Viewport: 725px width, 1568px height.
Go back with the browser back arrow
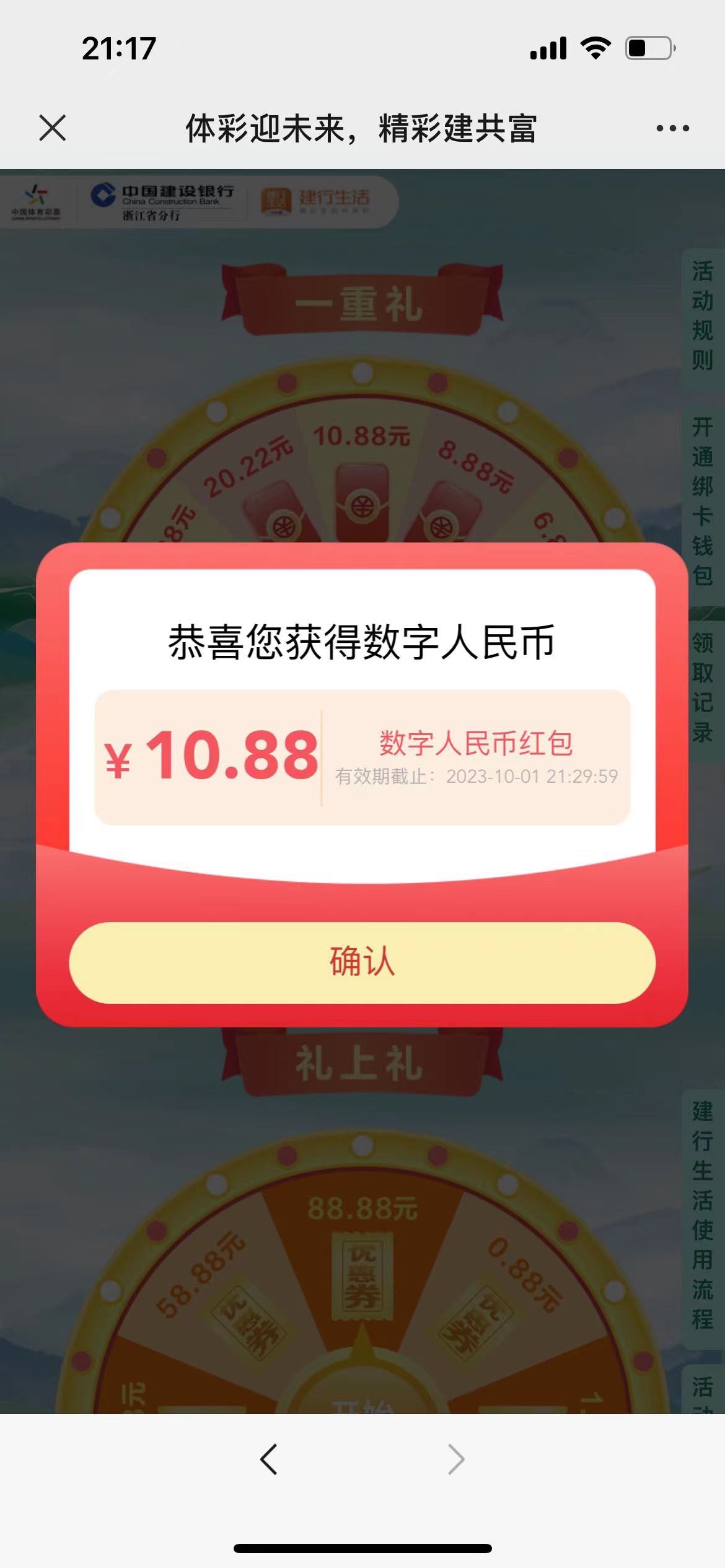point(268,1459)
